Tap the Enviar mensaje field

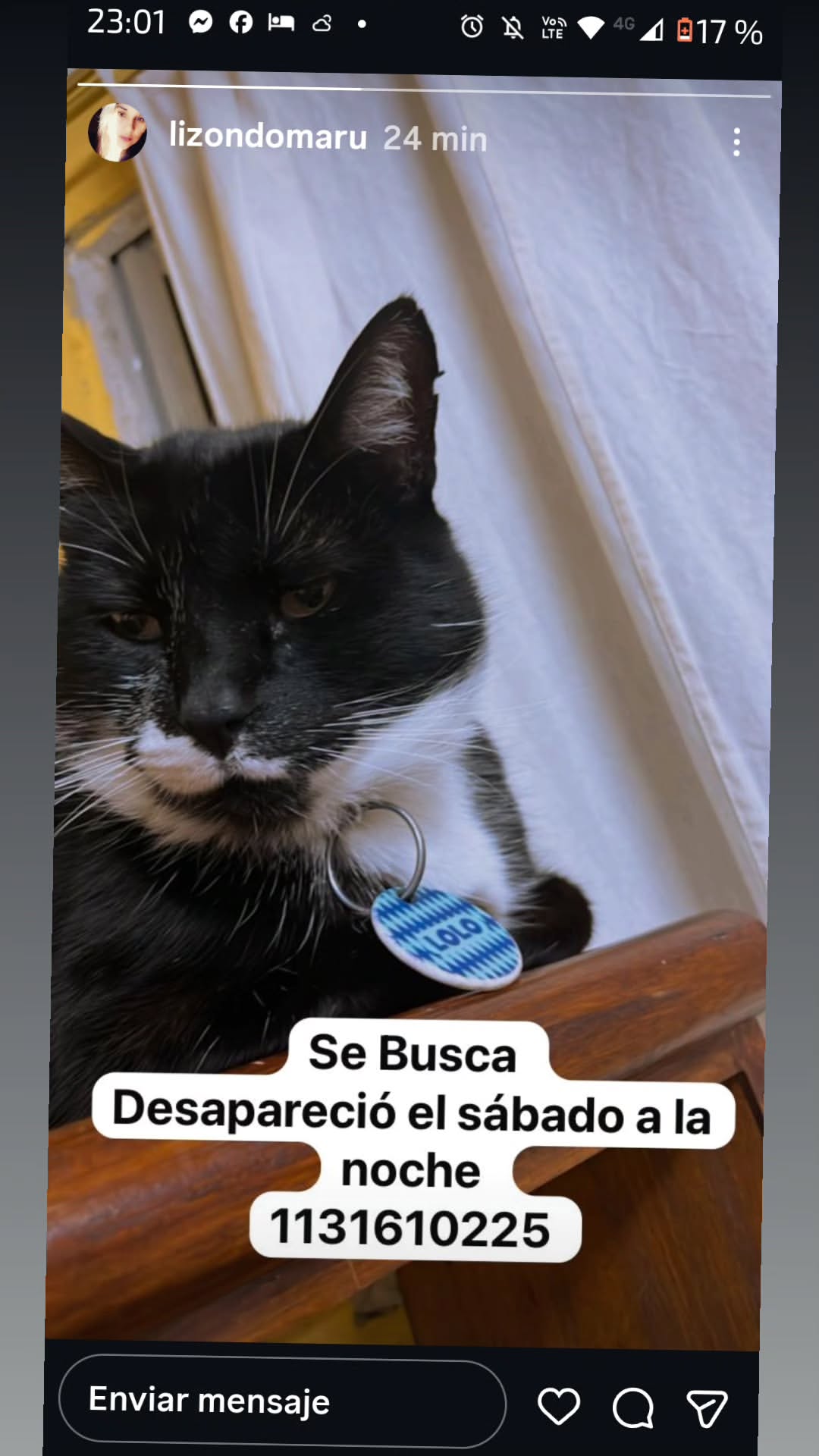282,1401
